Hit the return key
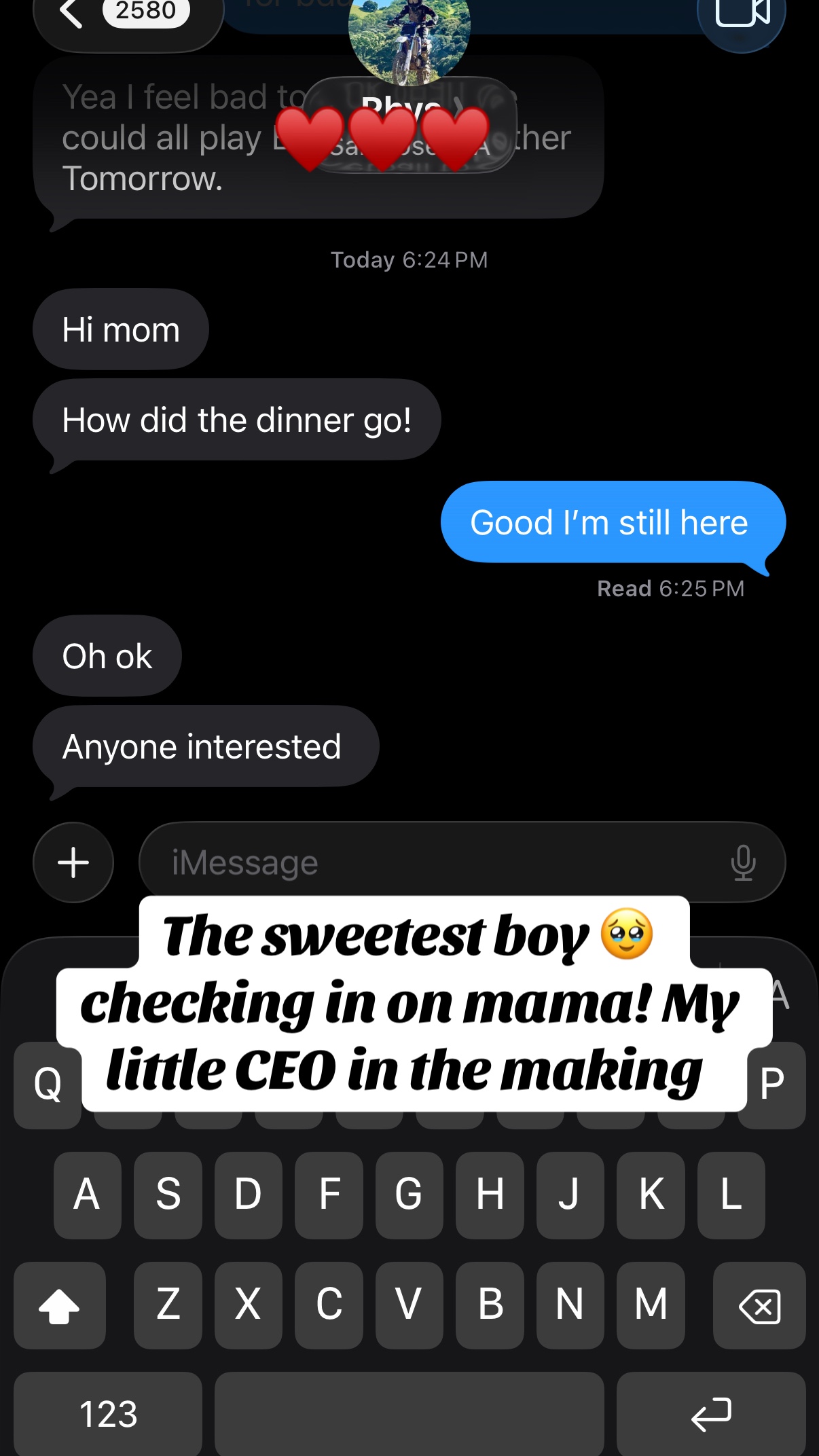Image resolution: width=819 pixels, height=1456 pixels. coord(711,1414)
